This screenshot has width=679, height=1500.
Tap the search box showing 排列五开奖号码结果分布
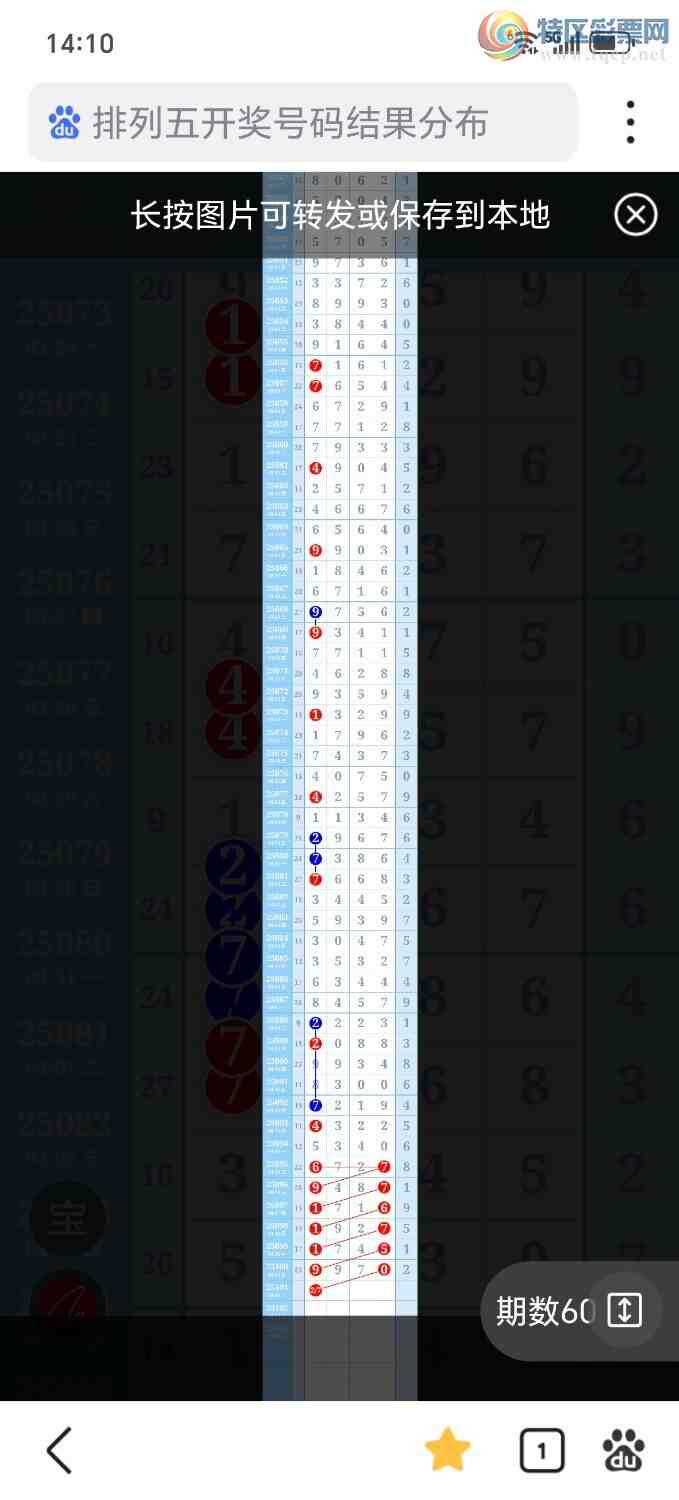pos(302,123)
